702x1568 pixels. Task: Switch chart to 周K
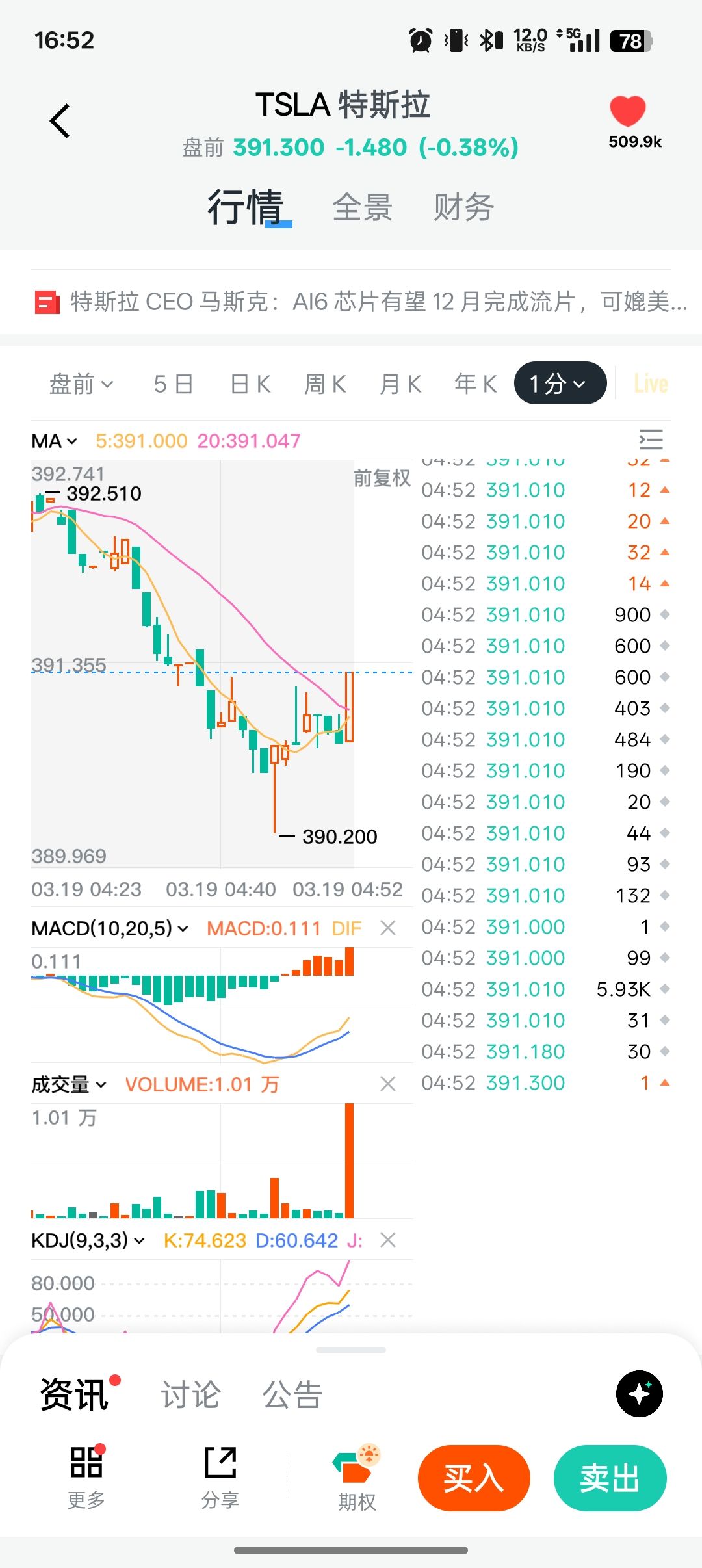point(325,384)
